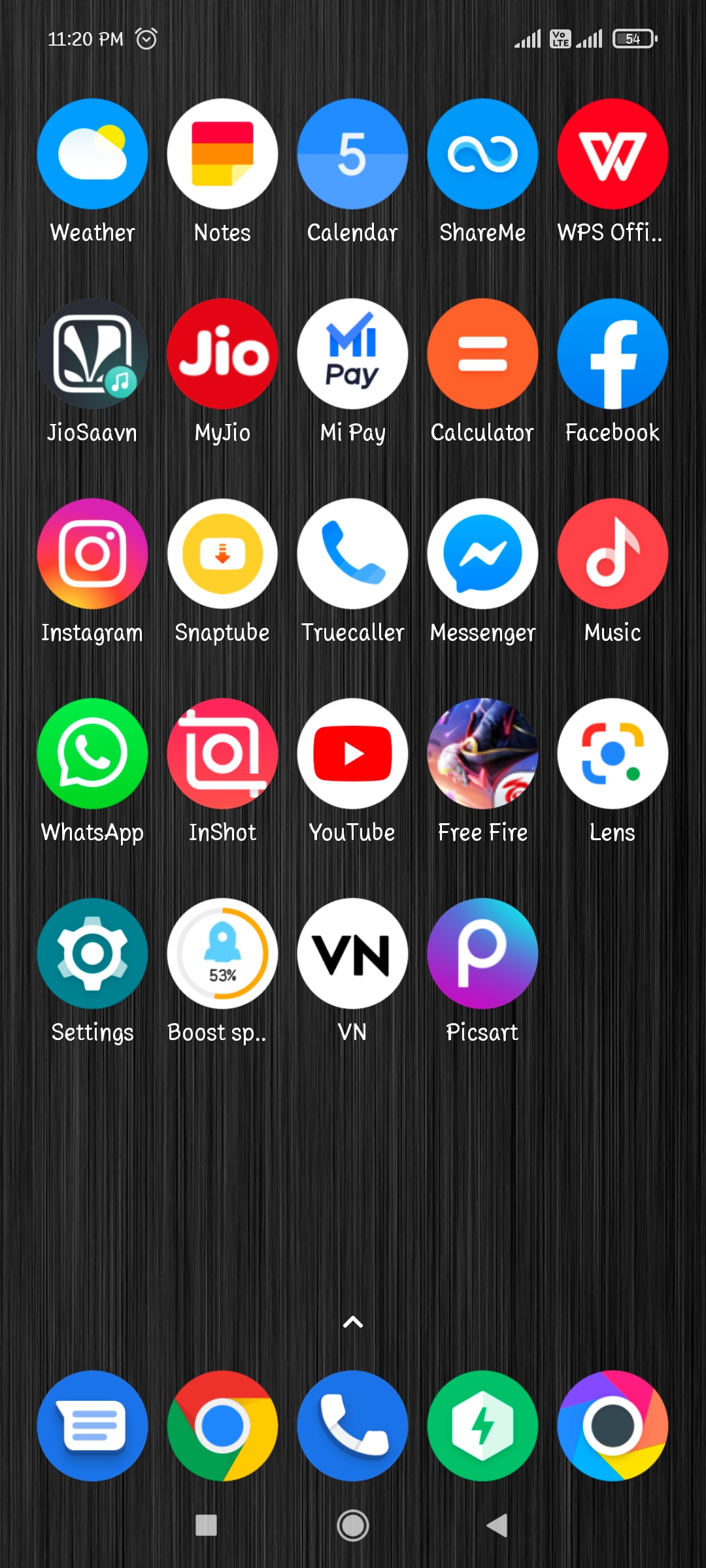Tap the system back button
The height and width of the screenshot is (1568, 706).
[x=497, y=1526]
